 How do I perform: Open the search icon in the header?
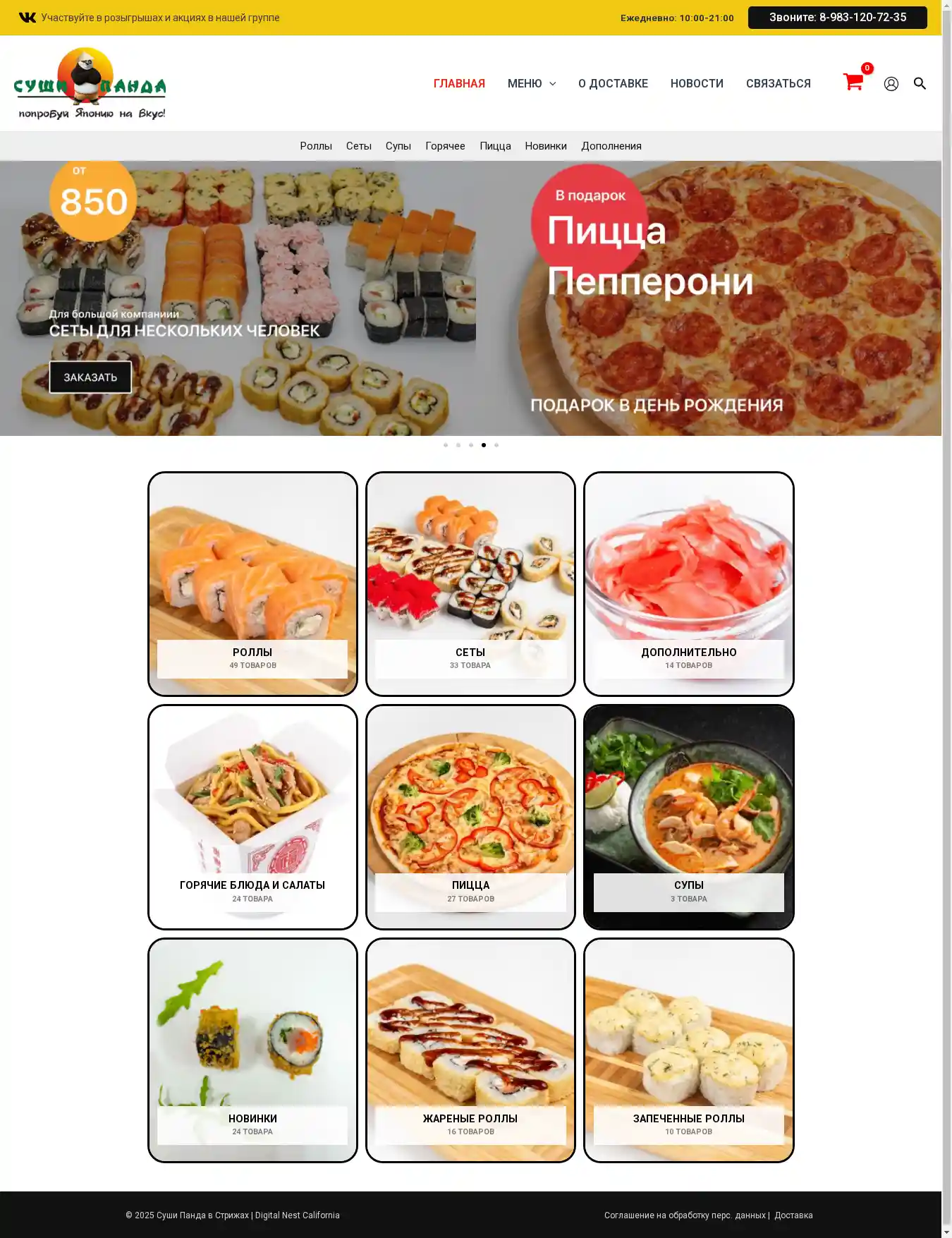pyautogui.click(x=920, y=83)
